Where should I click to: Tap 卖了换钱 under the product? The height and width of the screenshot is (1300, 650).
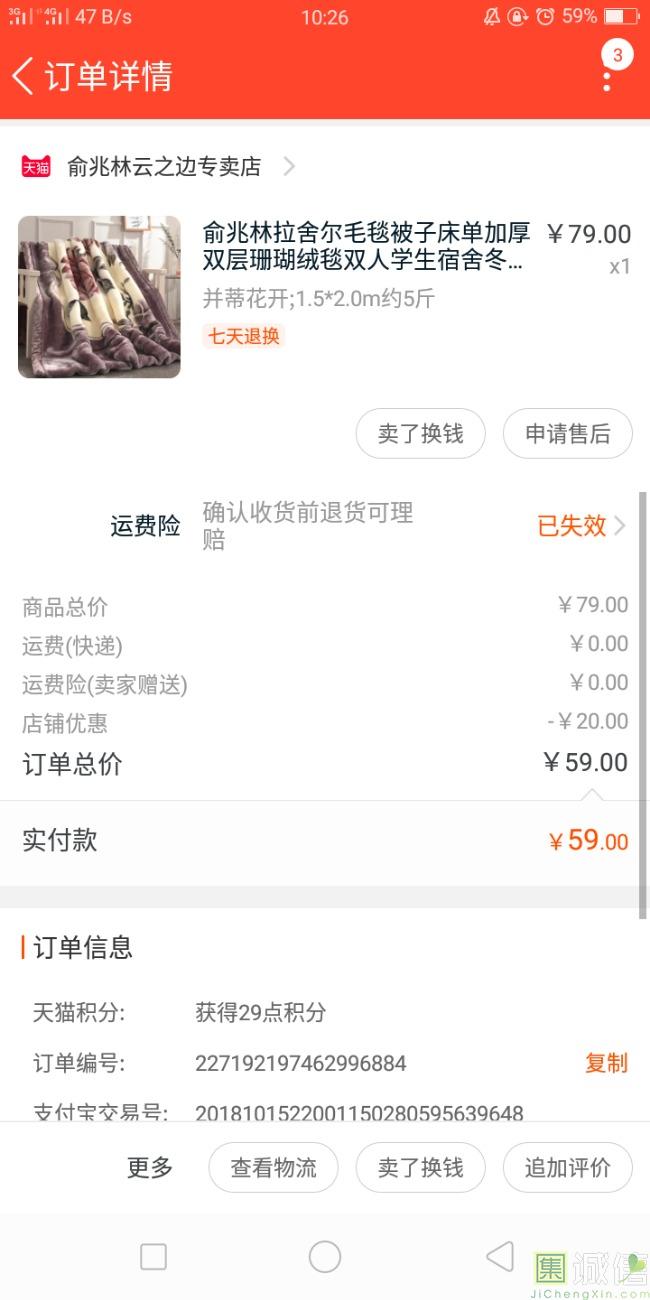421,434
